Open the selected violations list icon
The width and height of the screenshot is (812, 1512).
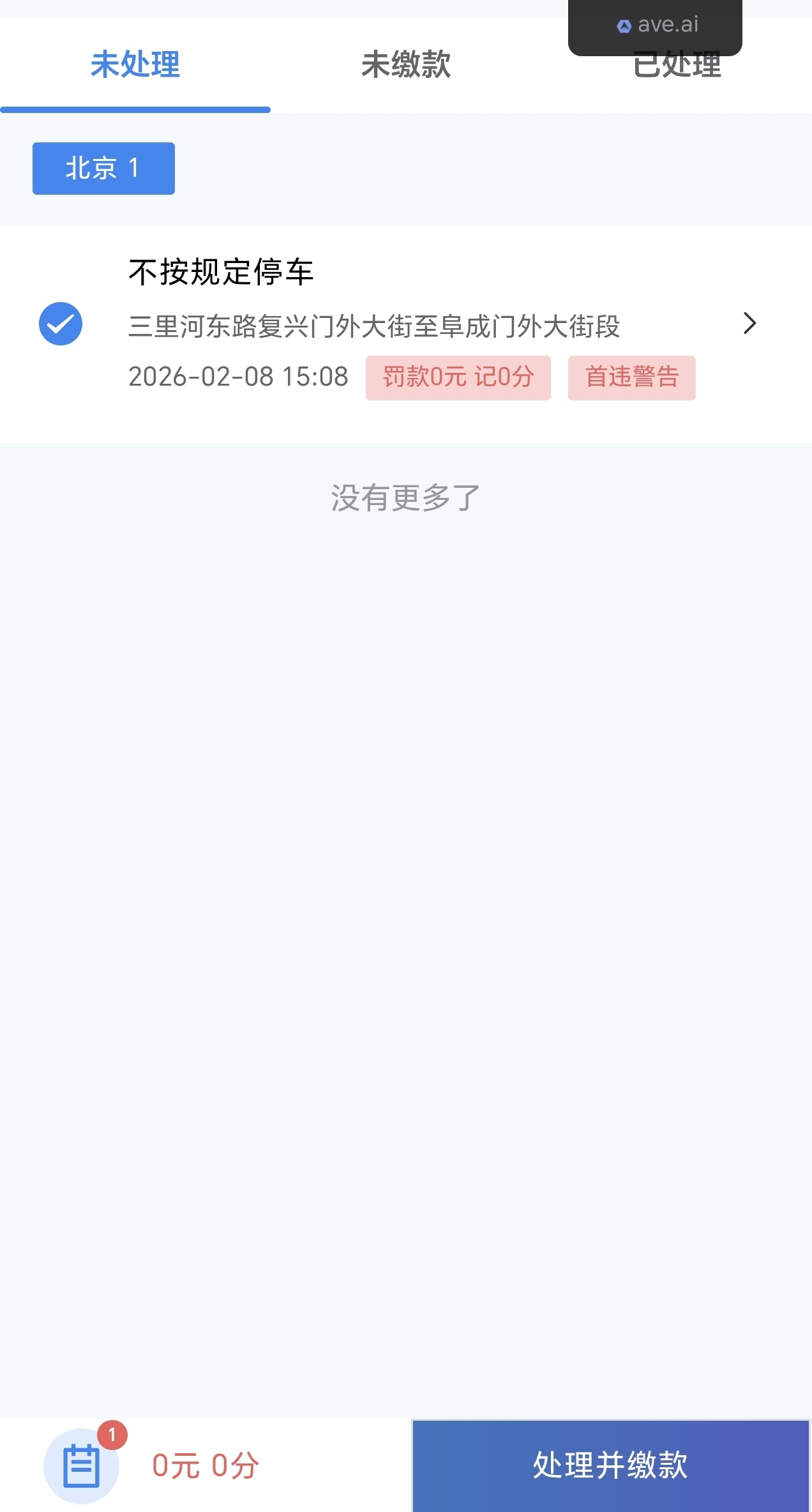82,1466
